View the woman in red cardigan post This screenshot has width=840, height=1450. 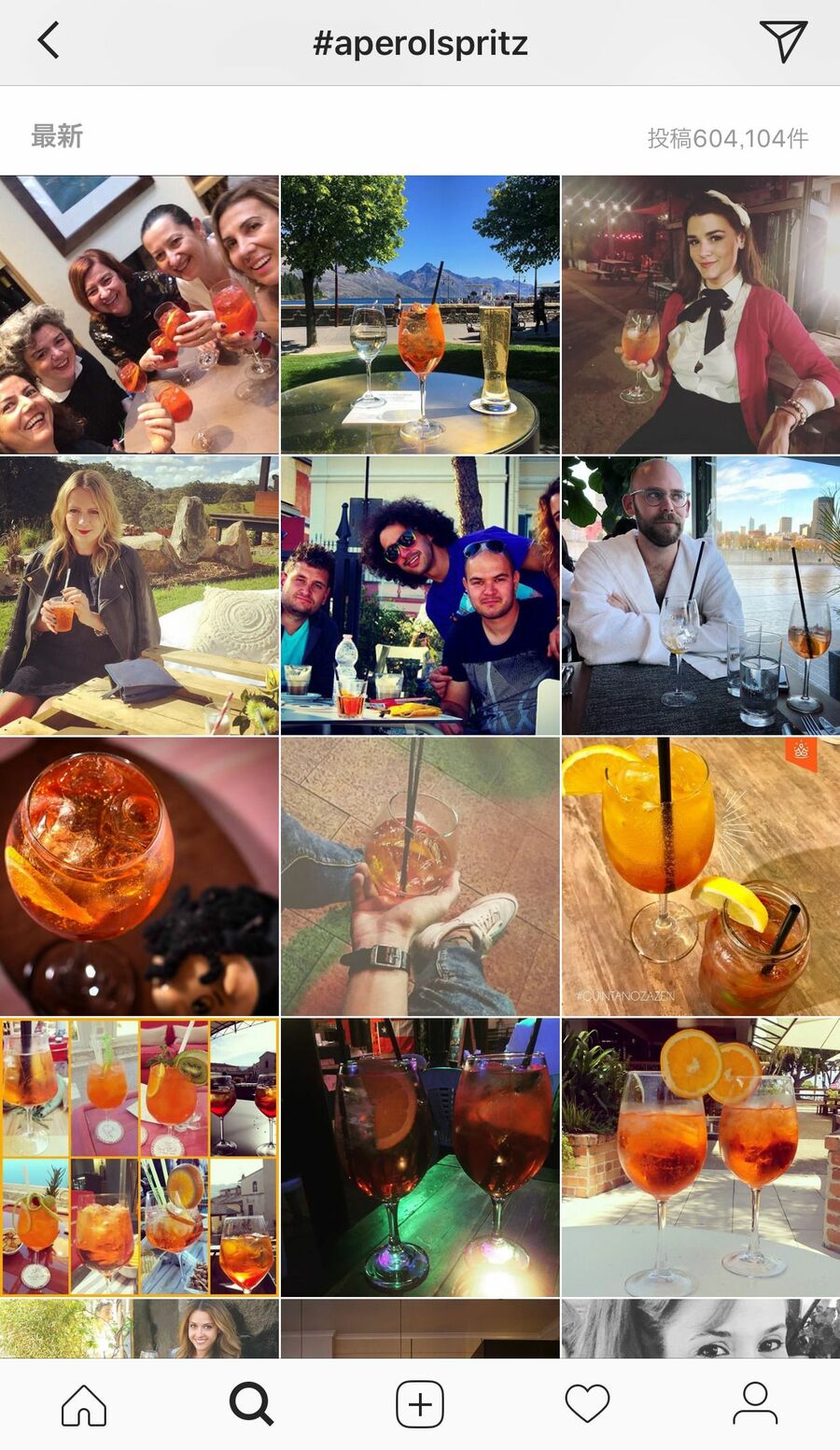(x=700, y=315)
